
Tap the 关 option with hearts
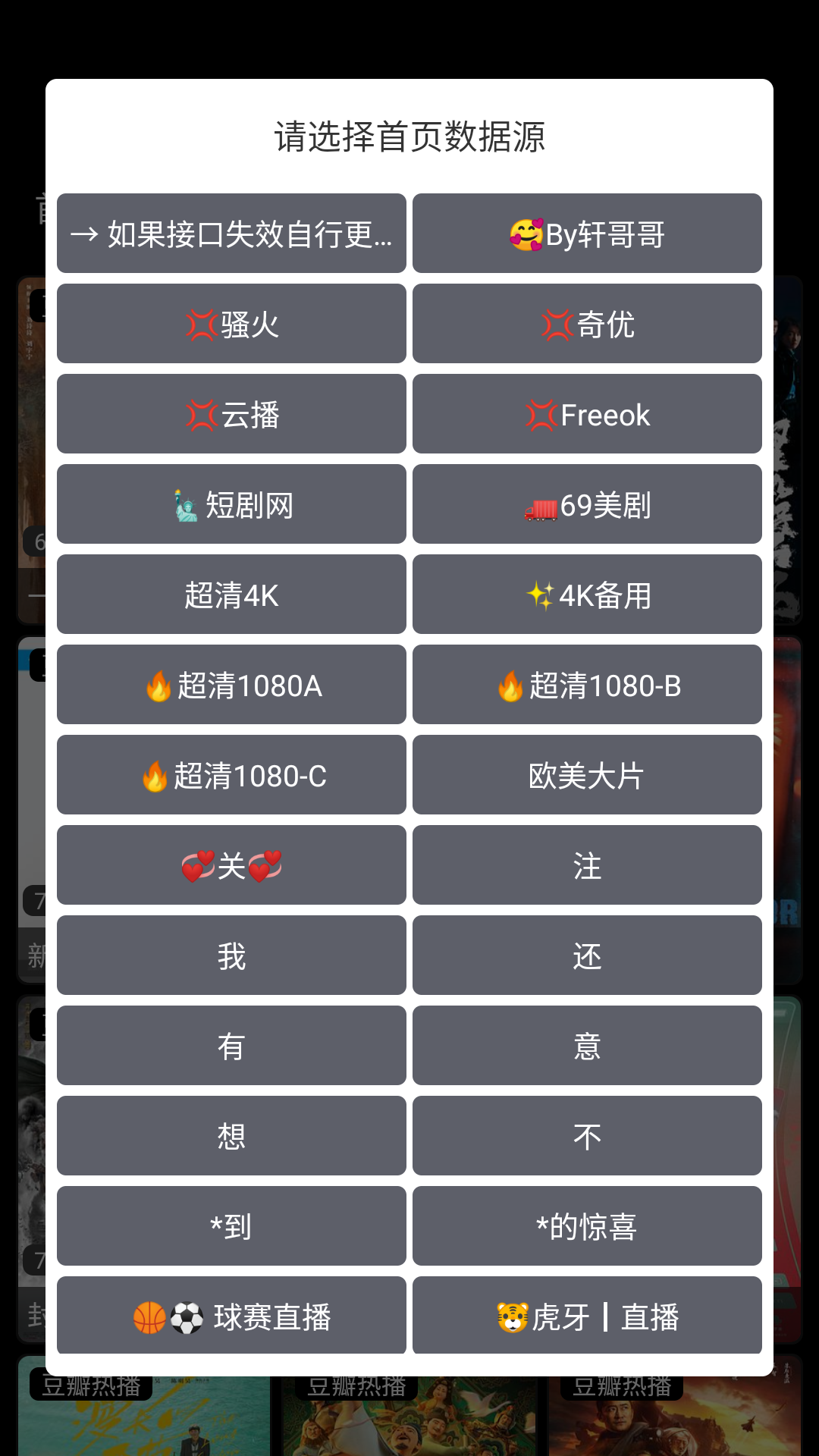pos(231,865)
